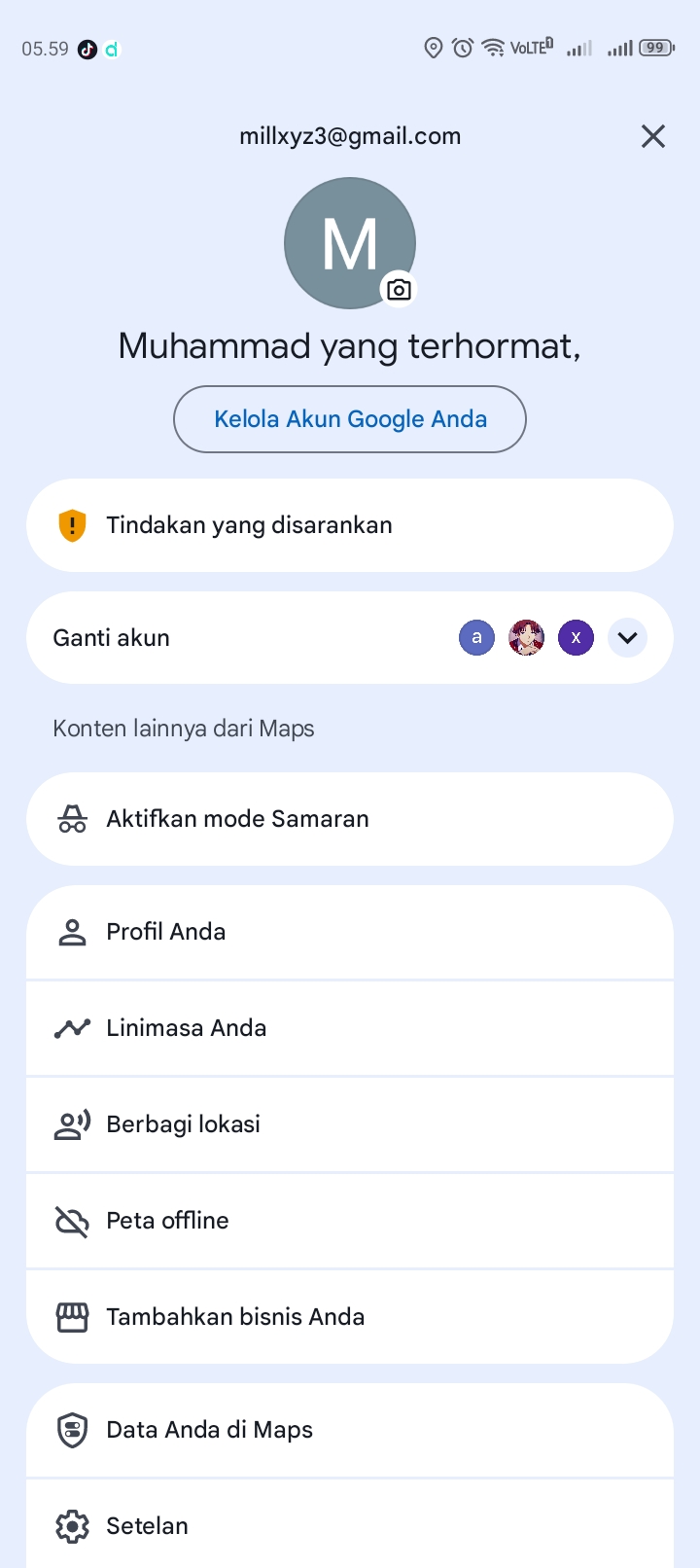This screenshot has height=1568, width=700.
Task: Change profile photo via camera icon
Action: coord(399,290)
